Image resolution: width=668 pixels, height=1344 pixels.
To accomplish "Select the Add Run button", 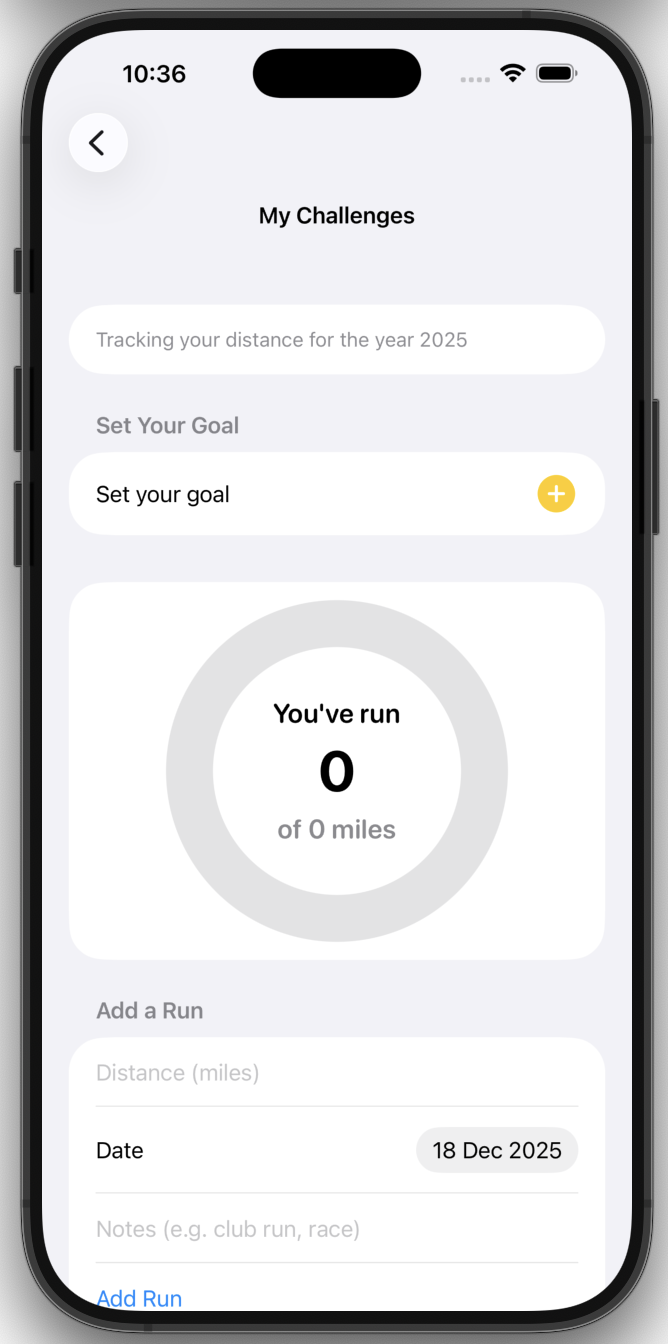I will point(139,1298).
